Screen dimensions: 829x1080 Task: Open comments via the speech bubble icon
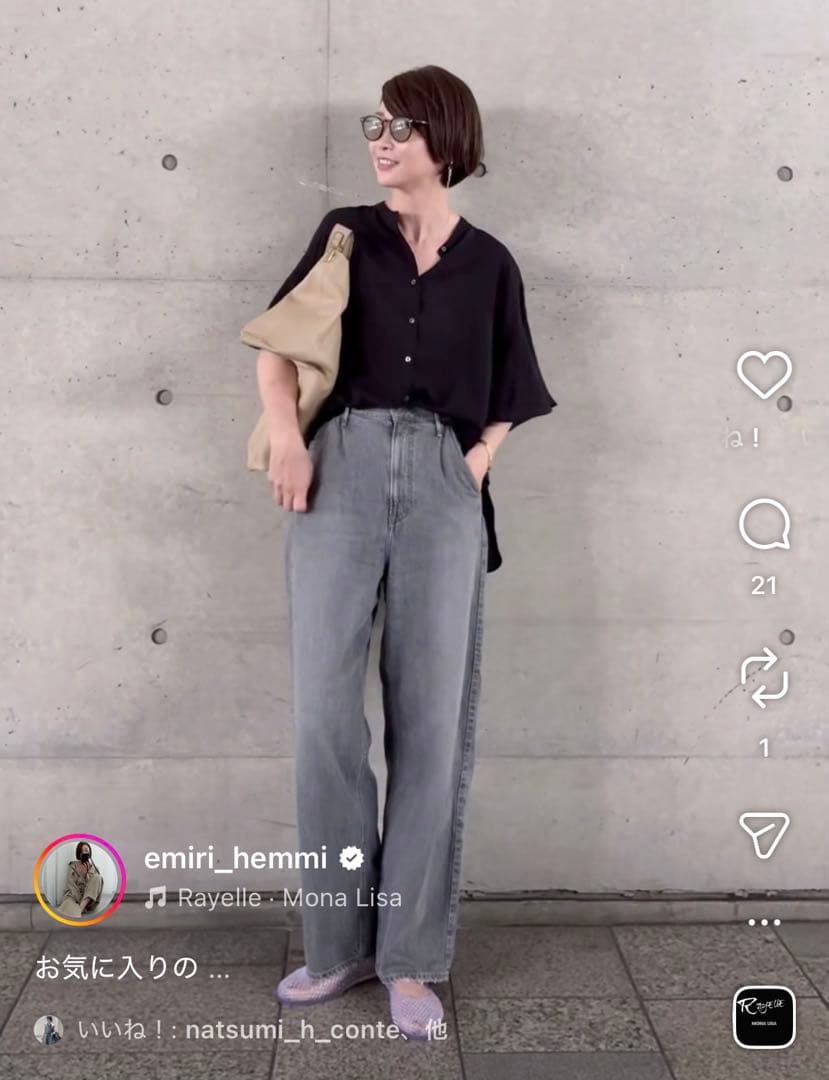(766, 526)
